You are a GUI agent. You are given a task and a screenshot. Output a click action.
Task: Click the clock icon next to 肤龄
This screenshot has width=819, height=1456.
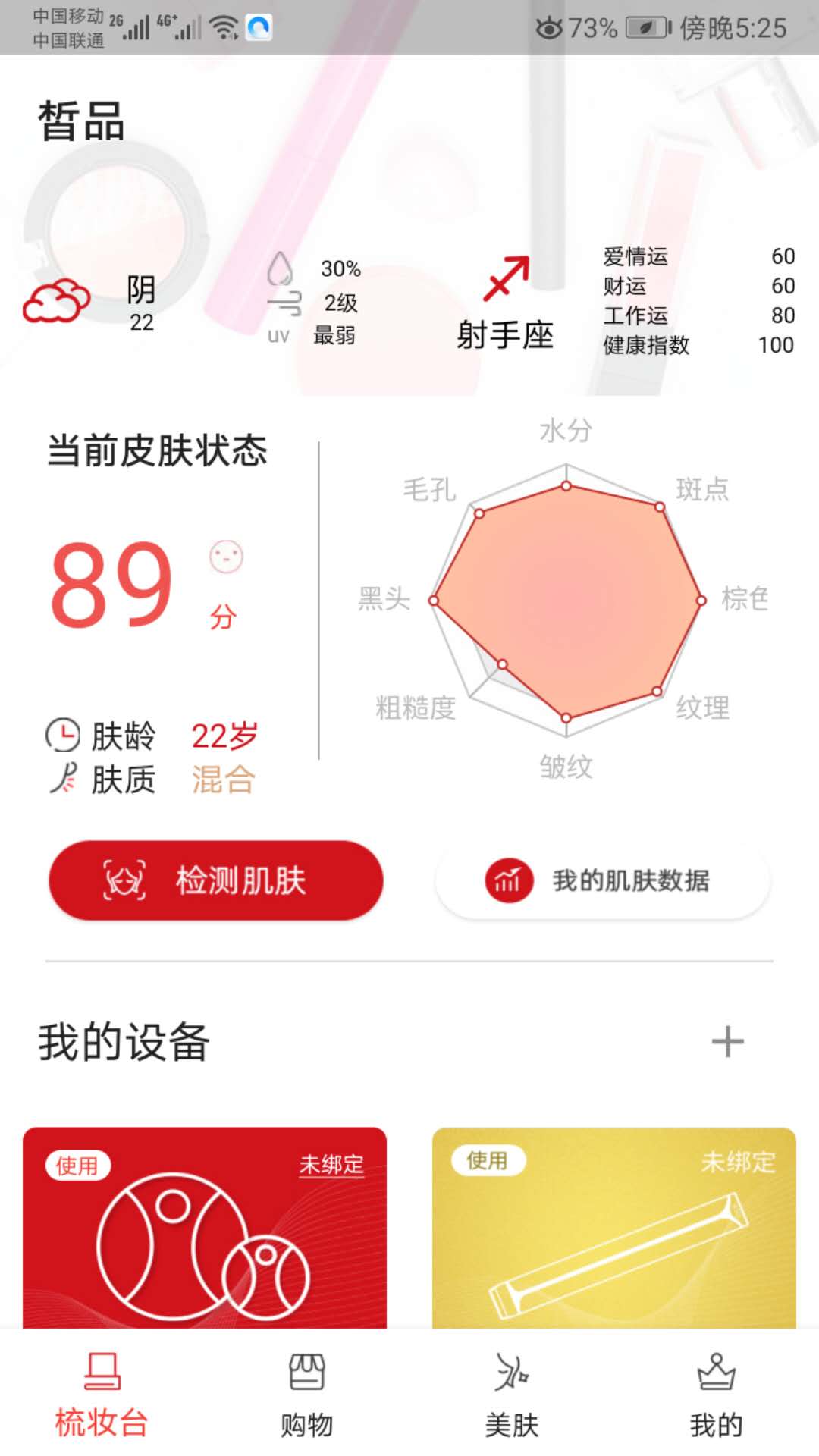pyautogui.click(x=62, y=734)
